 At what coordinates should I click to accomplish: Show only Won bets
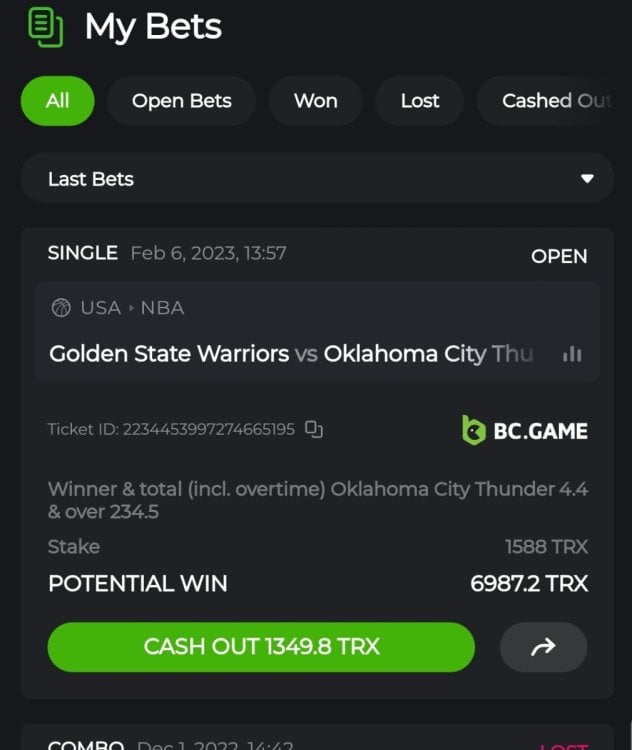315,101
